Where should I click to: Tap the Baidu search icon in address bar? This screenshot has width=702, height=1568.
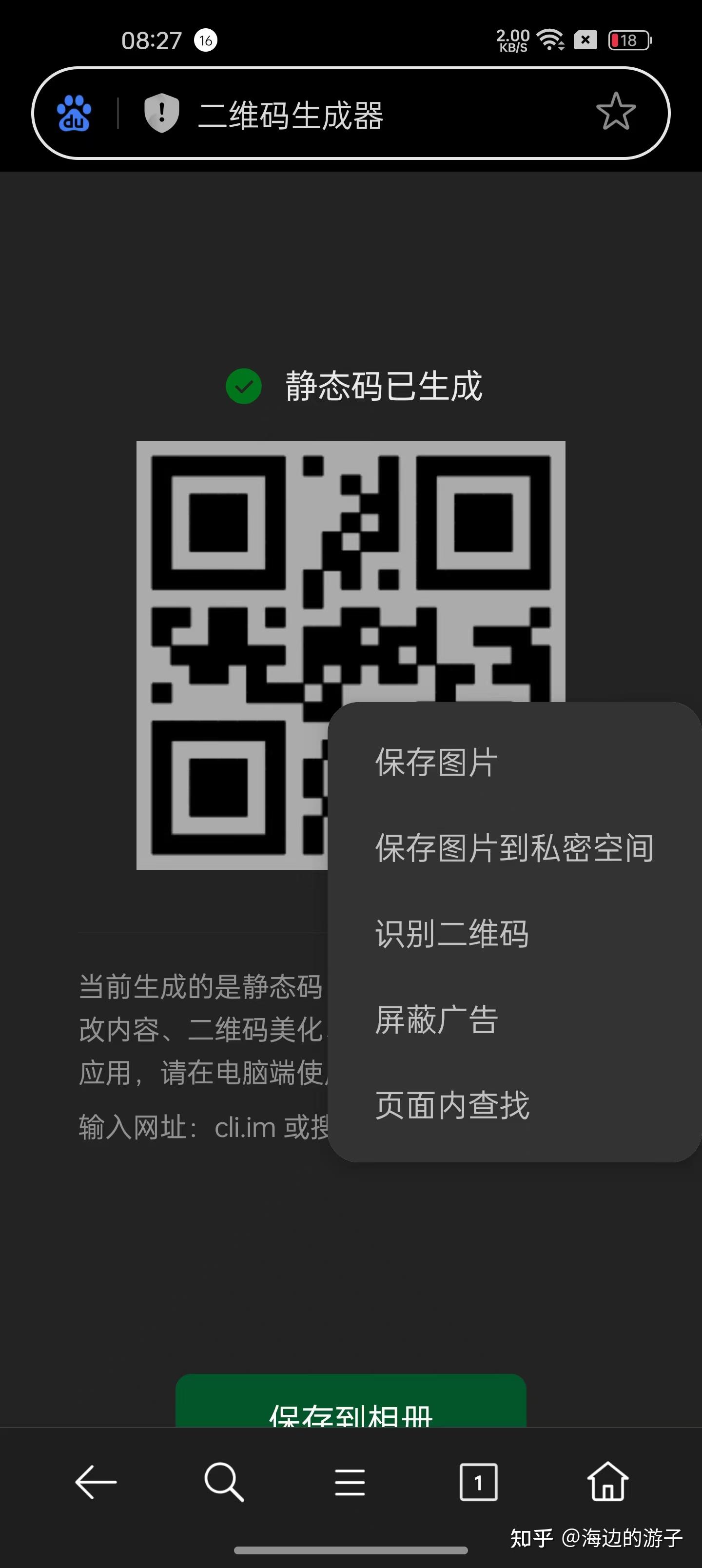click(x=73, y=113)
